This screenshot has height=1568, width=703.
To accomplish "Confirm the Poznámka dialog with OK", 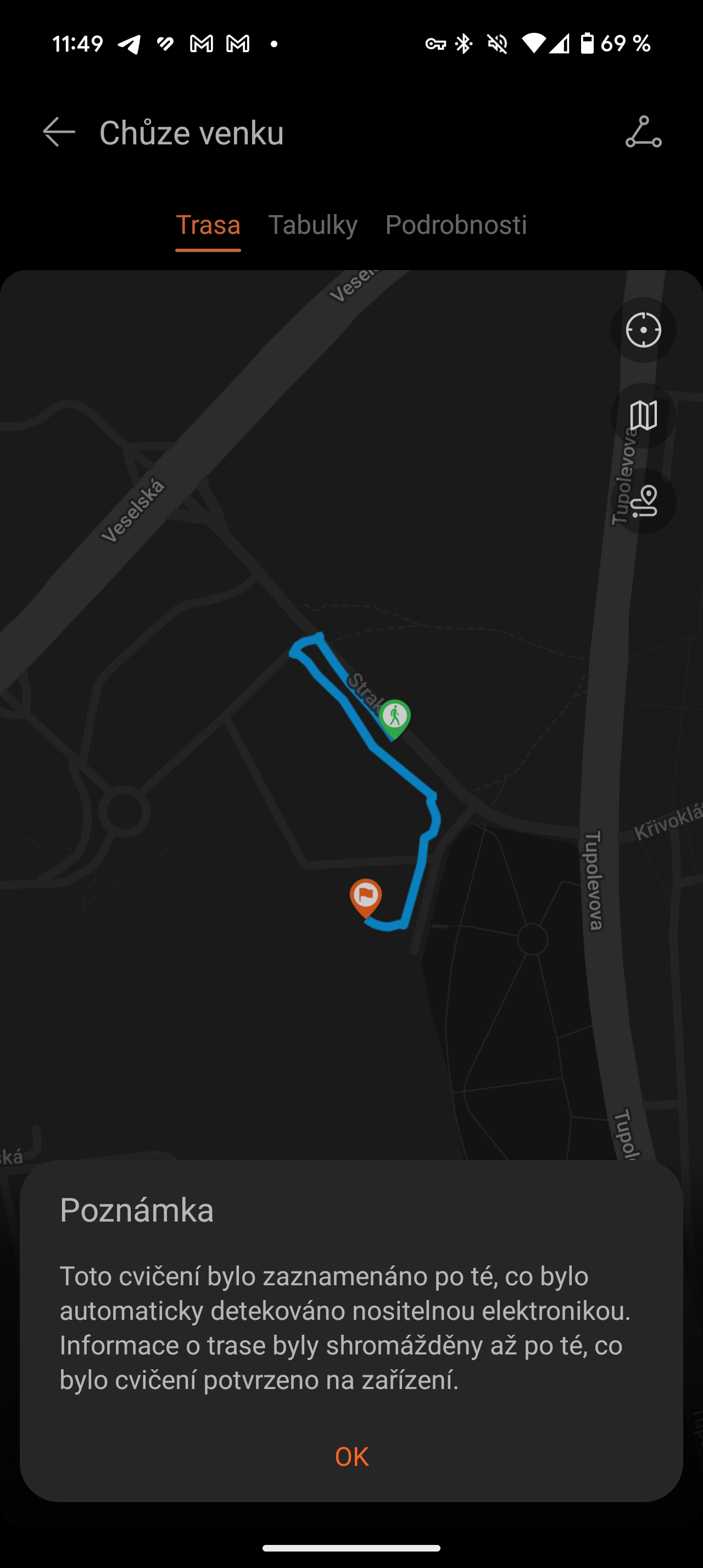I will (x=351, y=1457).
